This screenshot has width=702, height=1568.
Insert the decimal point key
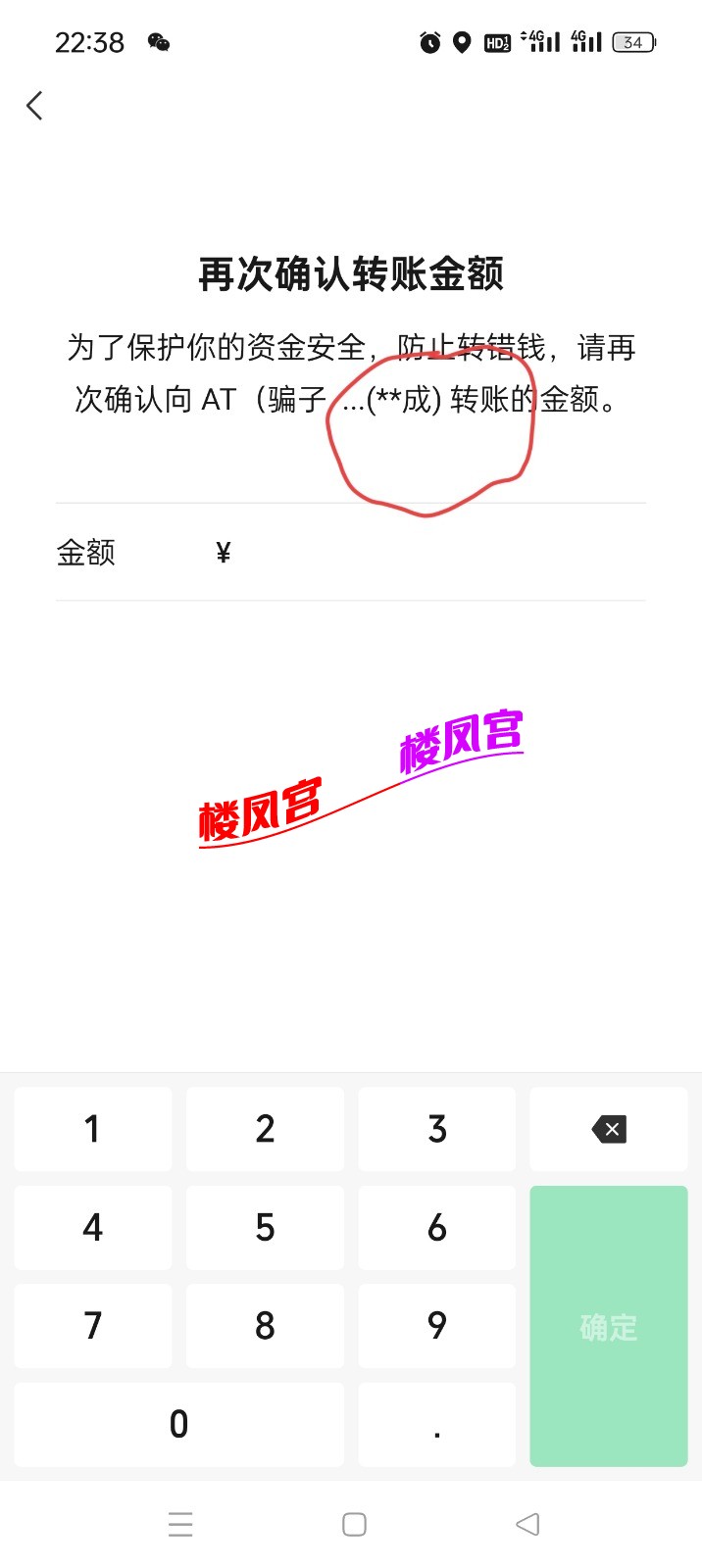pos(437,1424)
